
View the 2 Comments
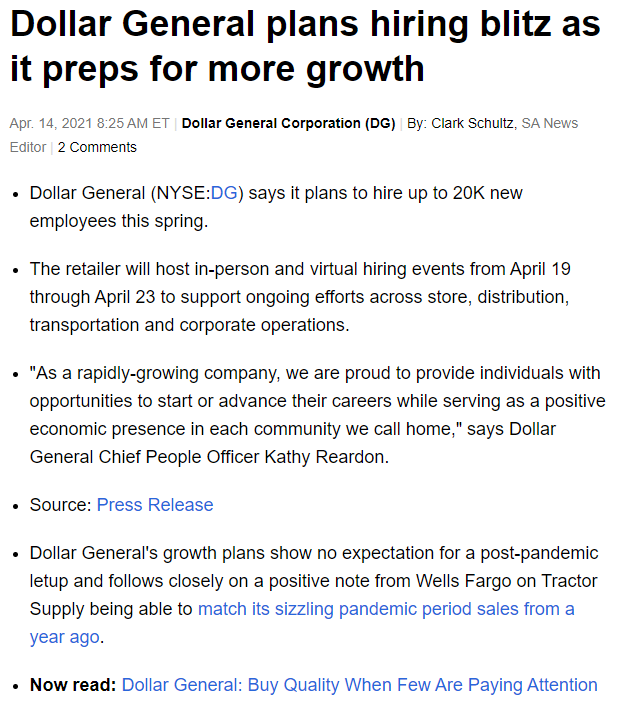pyautogui.click(x=97, y=147)
